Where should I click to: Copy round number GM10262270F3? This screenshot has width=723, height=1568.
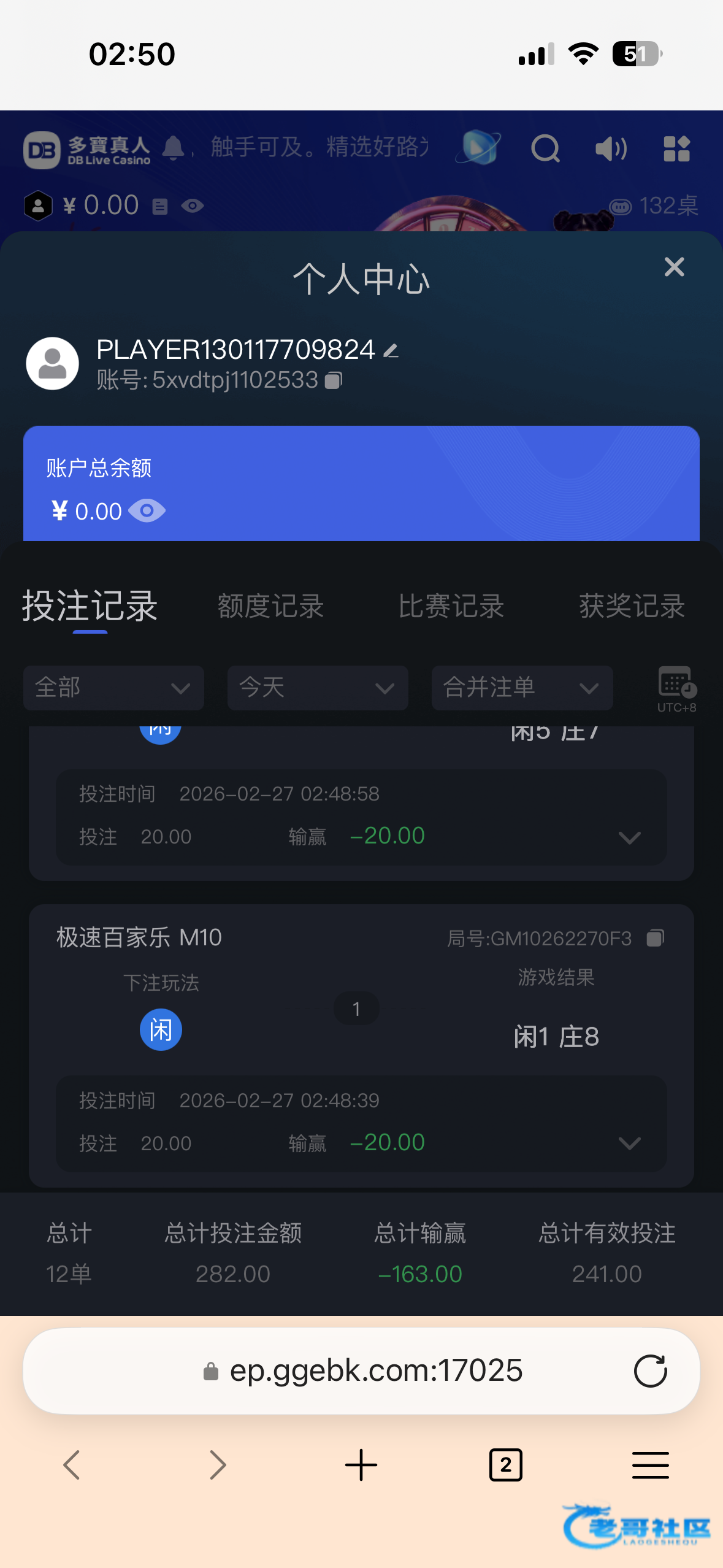656,938
